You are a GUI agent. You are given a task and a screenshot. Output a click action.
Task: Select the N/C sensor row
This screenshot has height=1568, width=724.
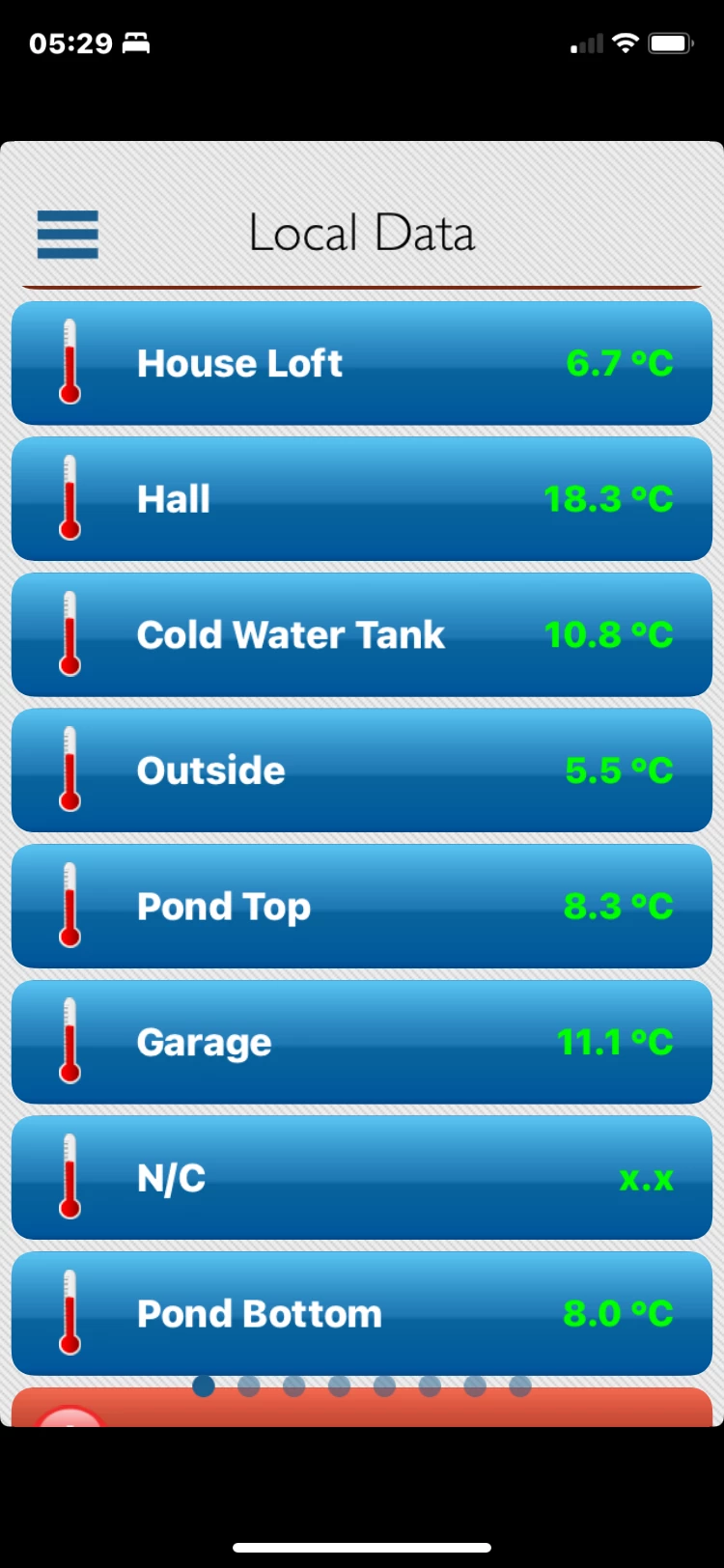tap(362, 1178)
